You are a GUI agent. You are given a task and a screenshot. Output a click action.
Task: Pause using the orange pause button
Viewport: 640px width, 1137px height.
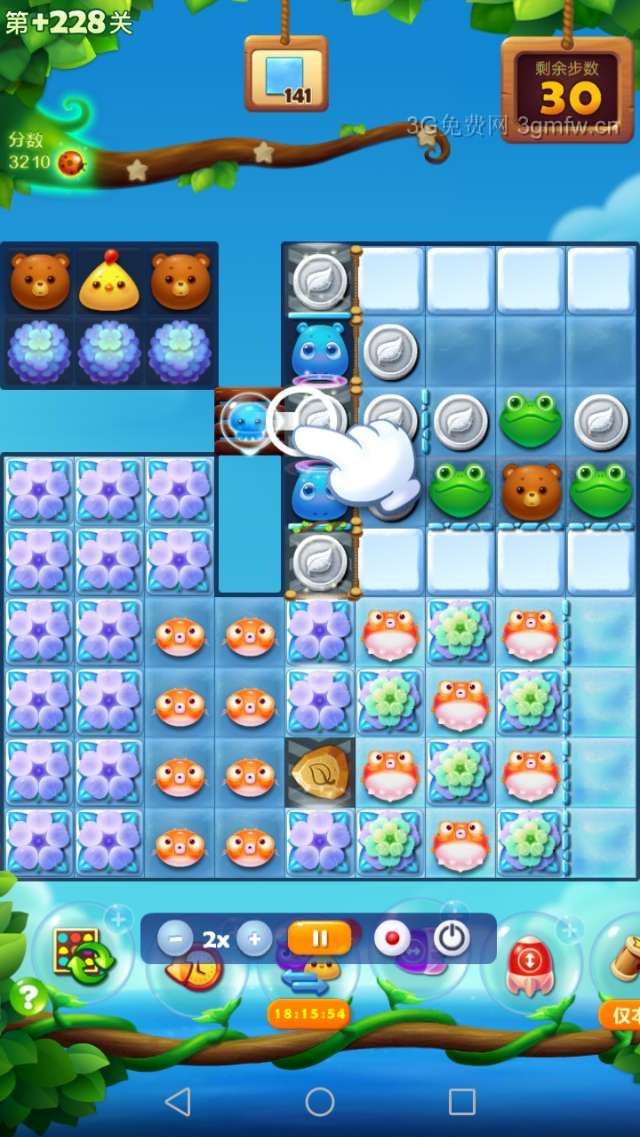click(320, 938)
